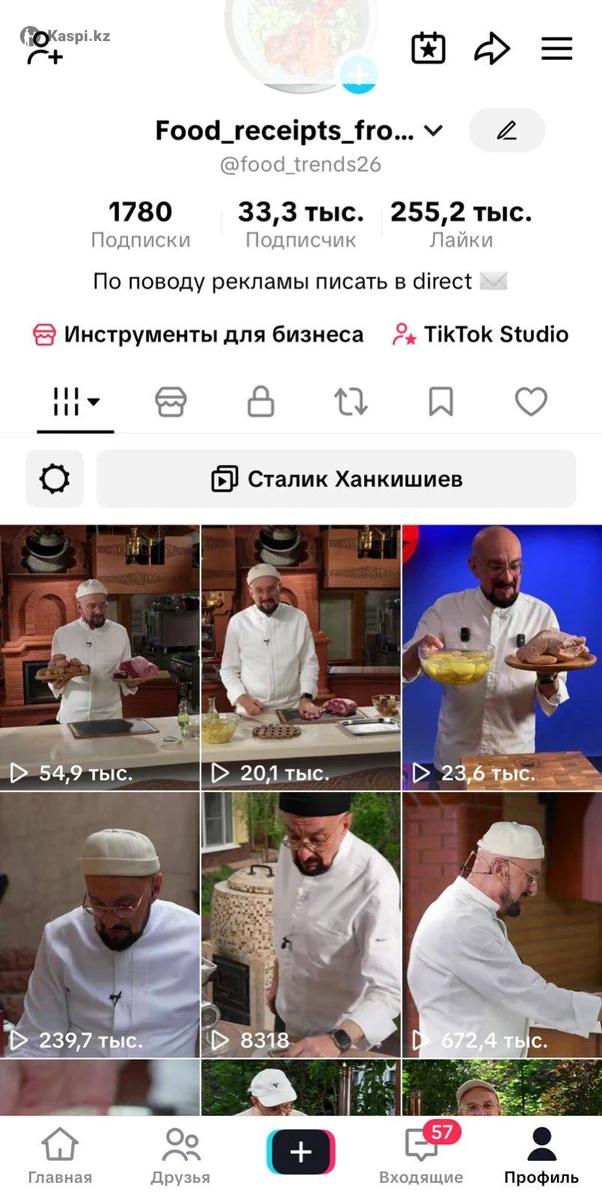Switch to the shop tab
The image size is (602, 1200).
(x=170, y=402)
